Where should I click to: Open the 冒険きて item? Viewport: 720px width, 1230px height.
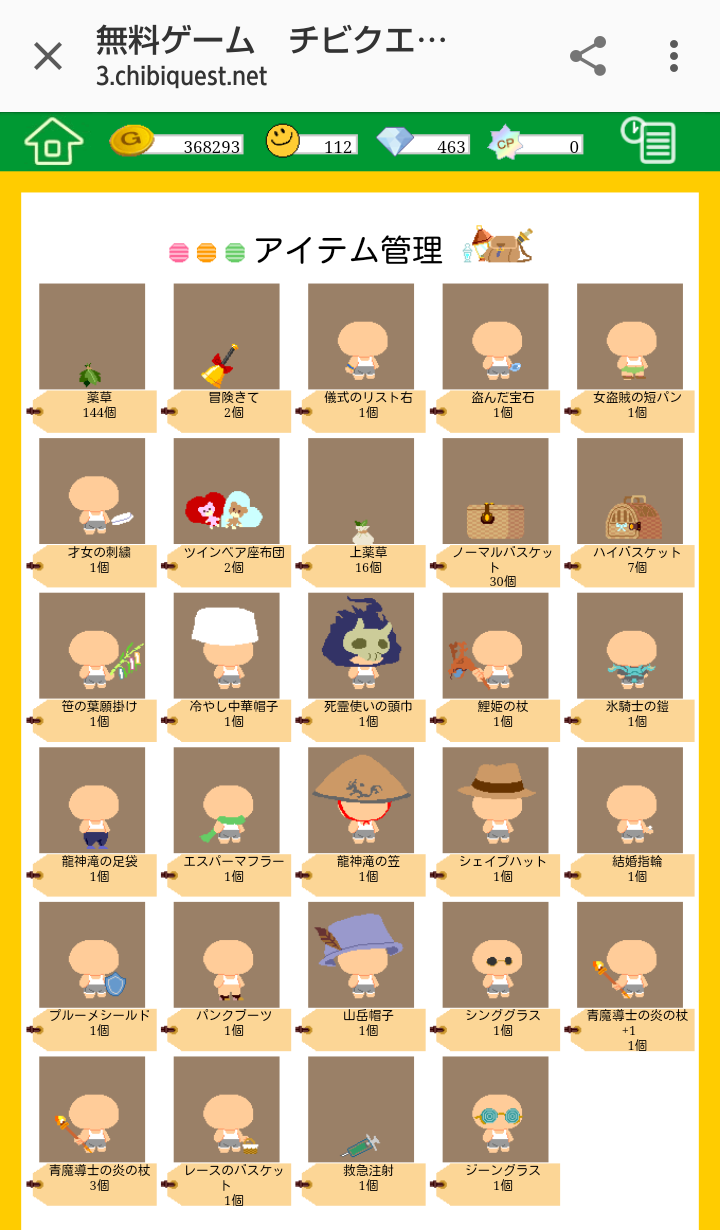[x=226, y=338]
